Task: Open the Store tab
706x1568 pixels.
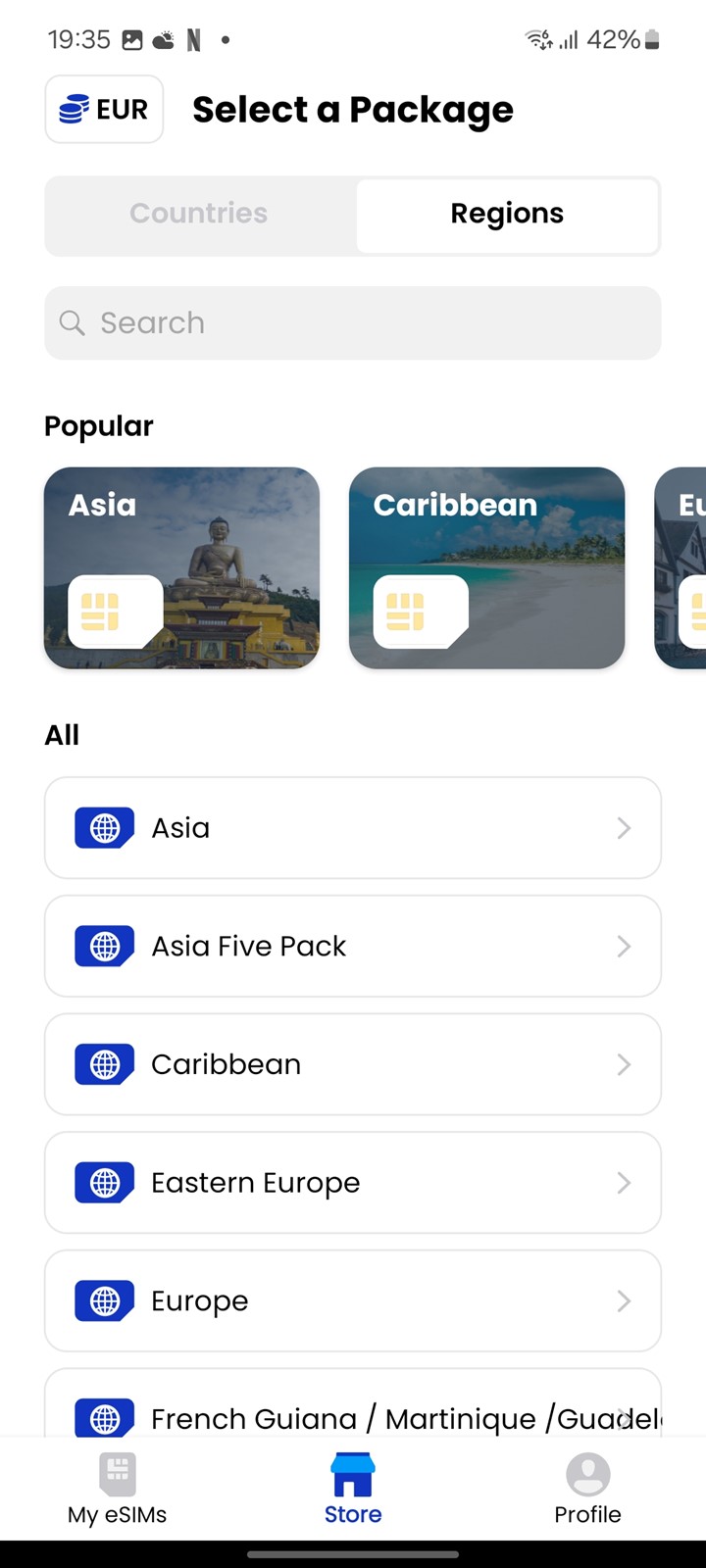Action: [x=353, y=1490]
